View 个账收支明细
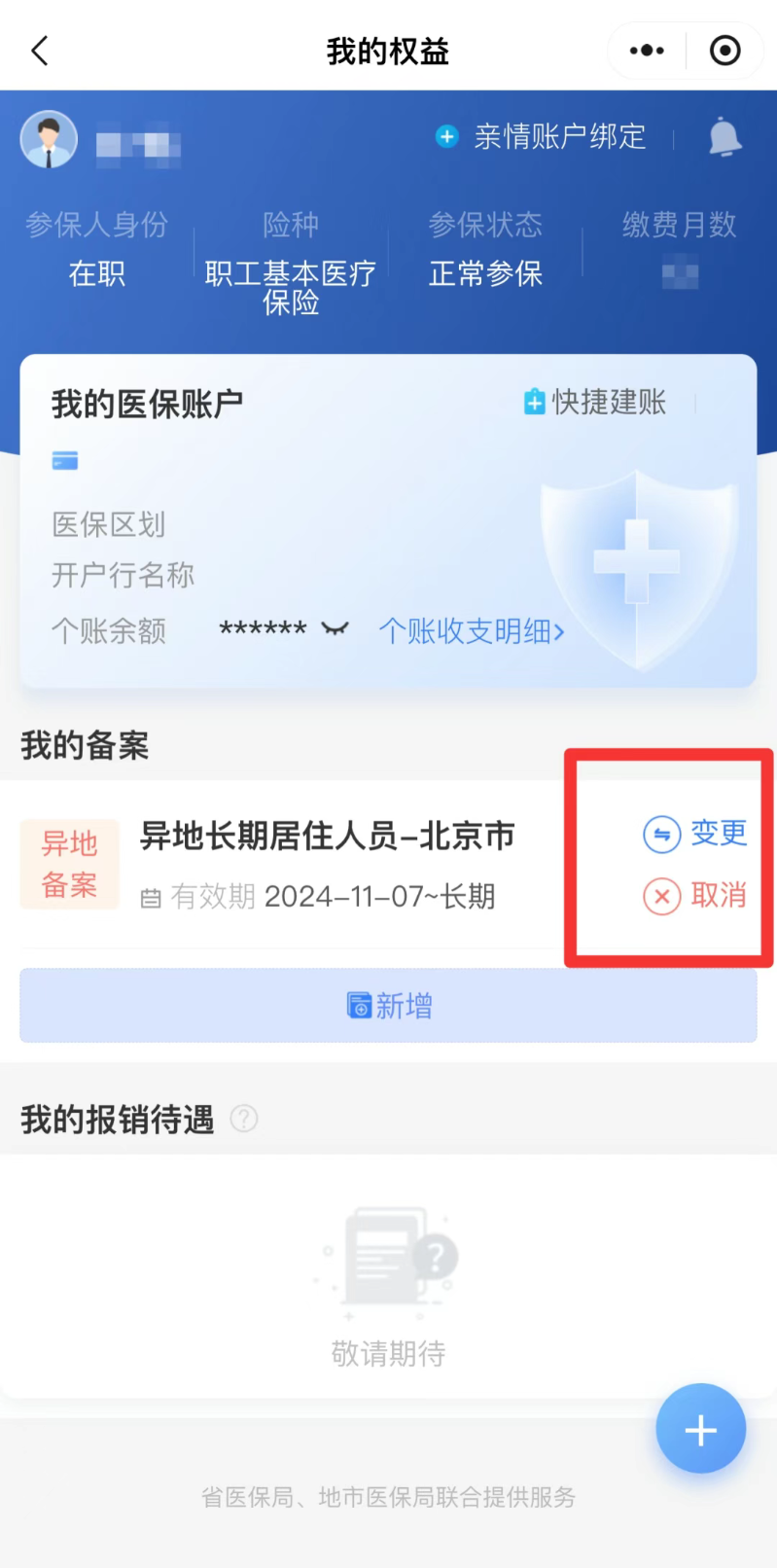777x1568 pixels. [472, 631]
